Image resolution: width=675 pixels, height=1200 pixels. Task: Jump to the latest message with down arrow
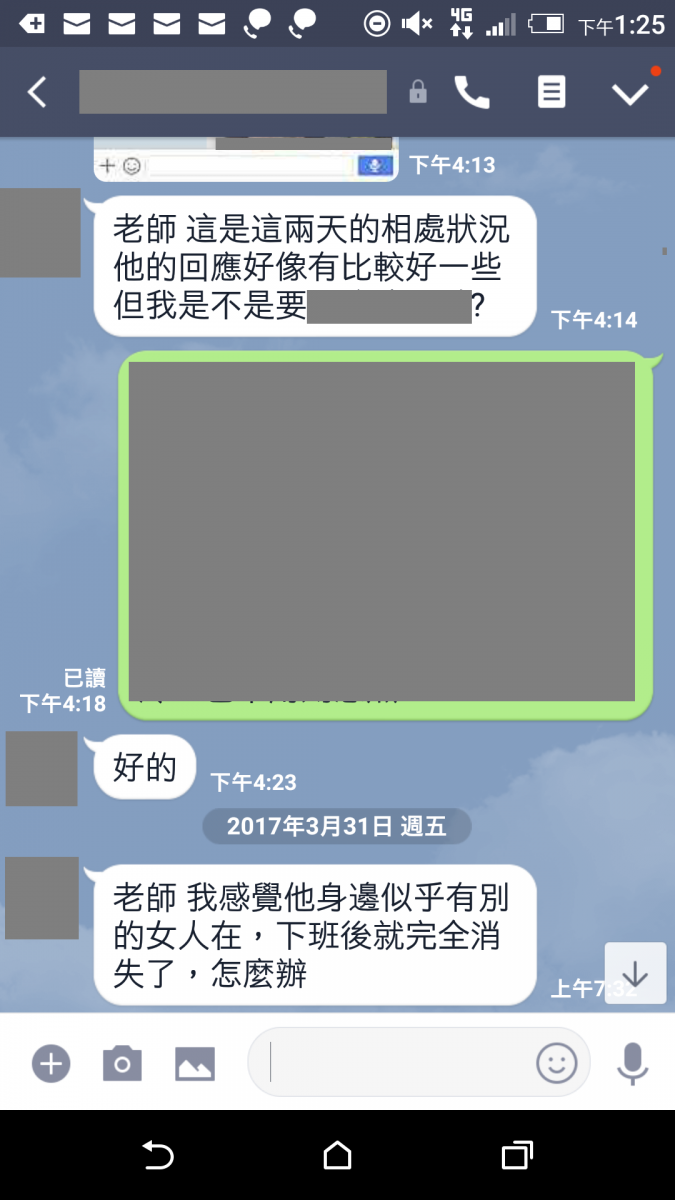coord(635,973)
